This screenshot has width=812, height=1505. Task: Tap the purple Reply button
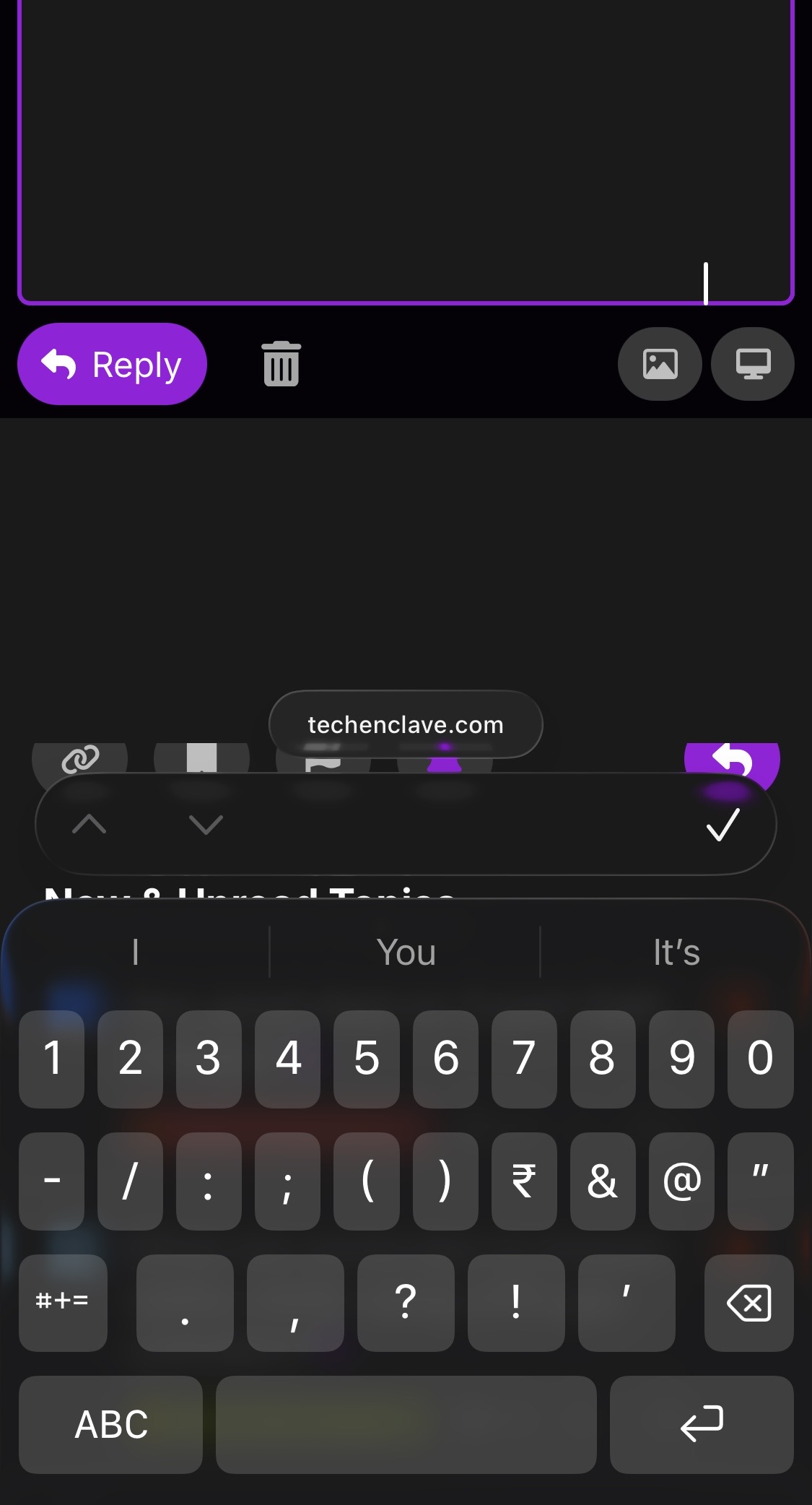[112, 364]
